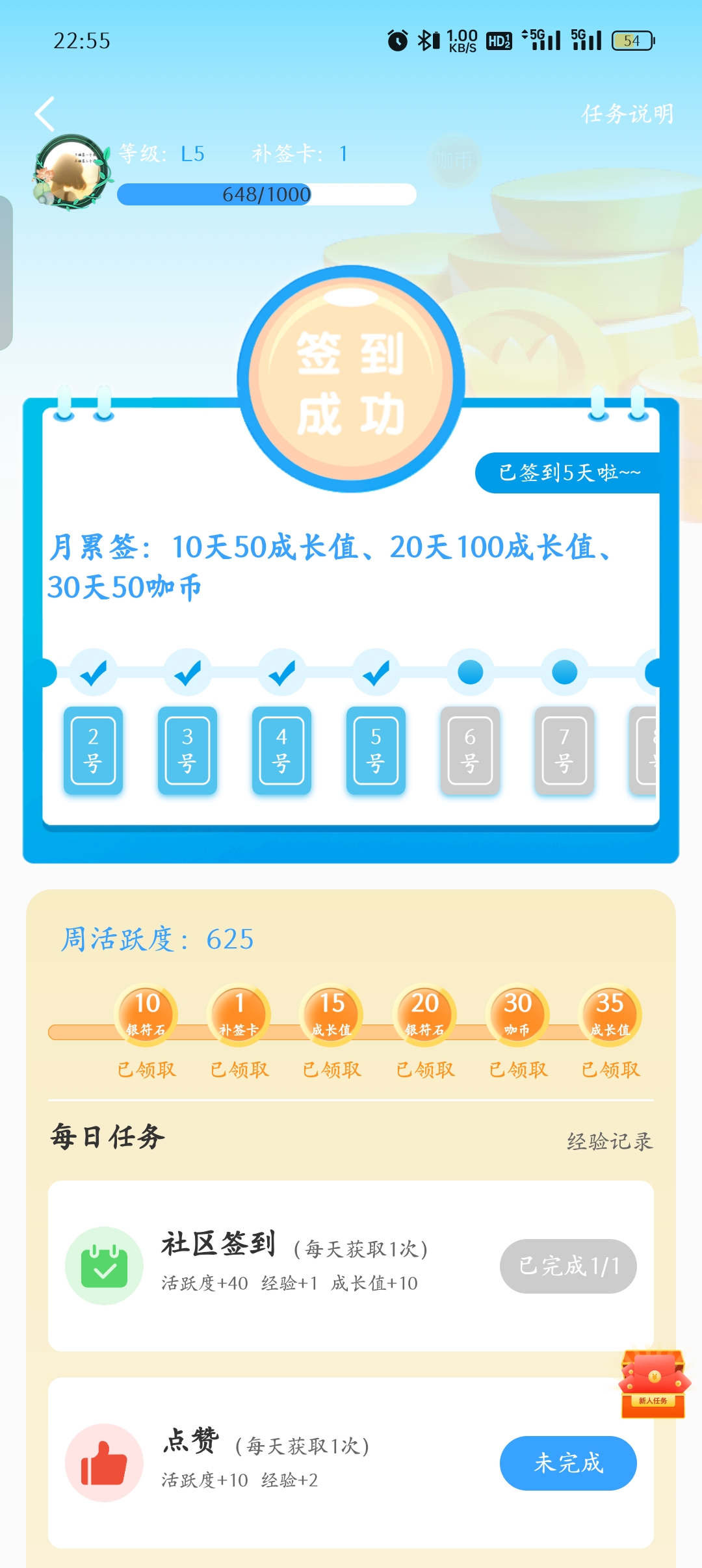
Task: Tap the 签到成功 sign-in button
Action: [351, 381]
